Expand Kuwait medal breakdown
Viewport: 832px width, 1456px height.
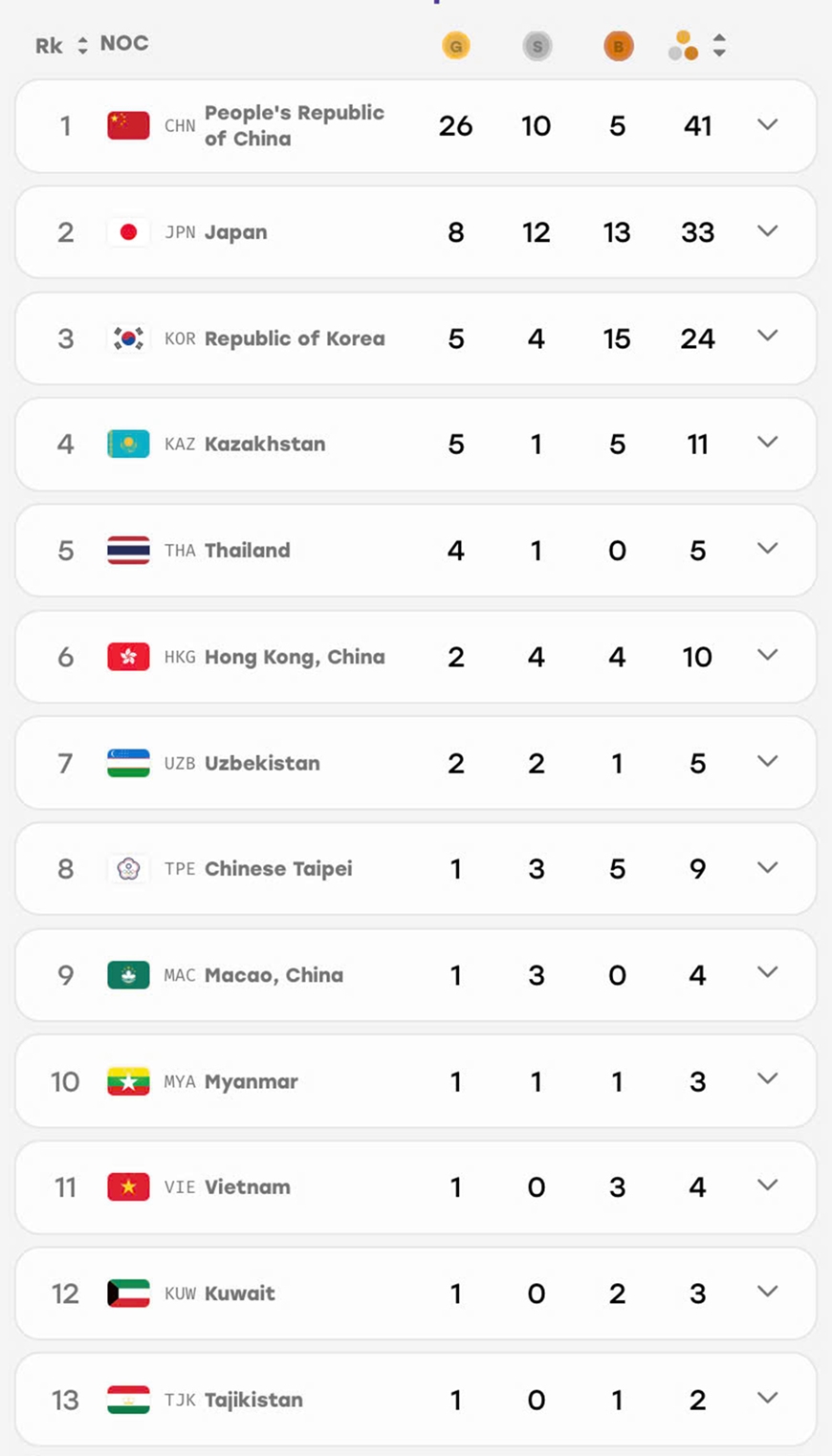click(x=768, y=1292)
